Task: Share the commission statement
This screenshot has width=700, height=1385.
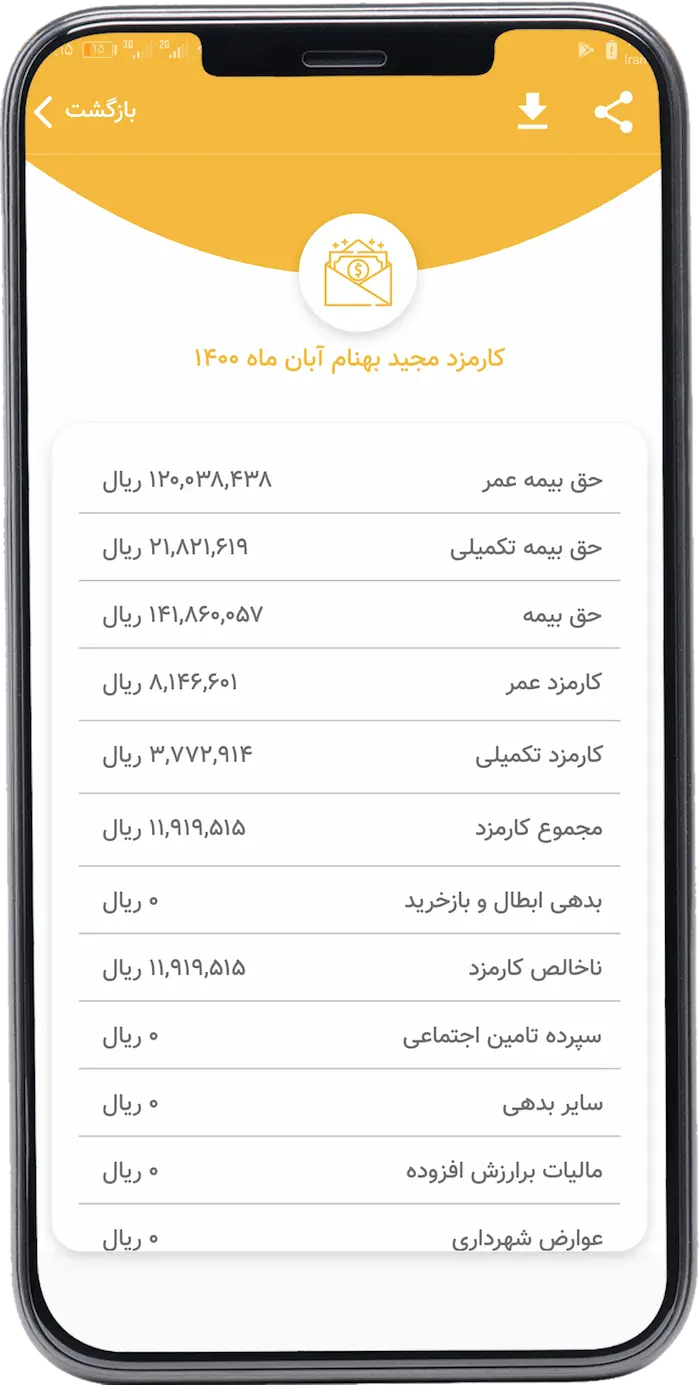Action: (x=613, y=112)
